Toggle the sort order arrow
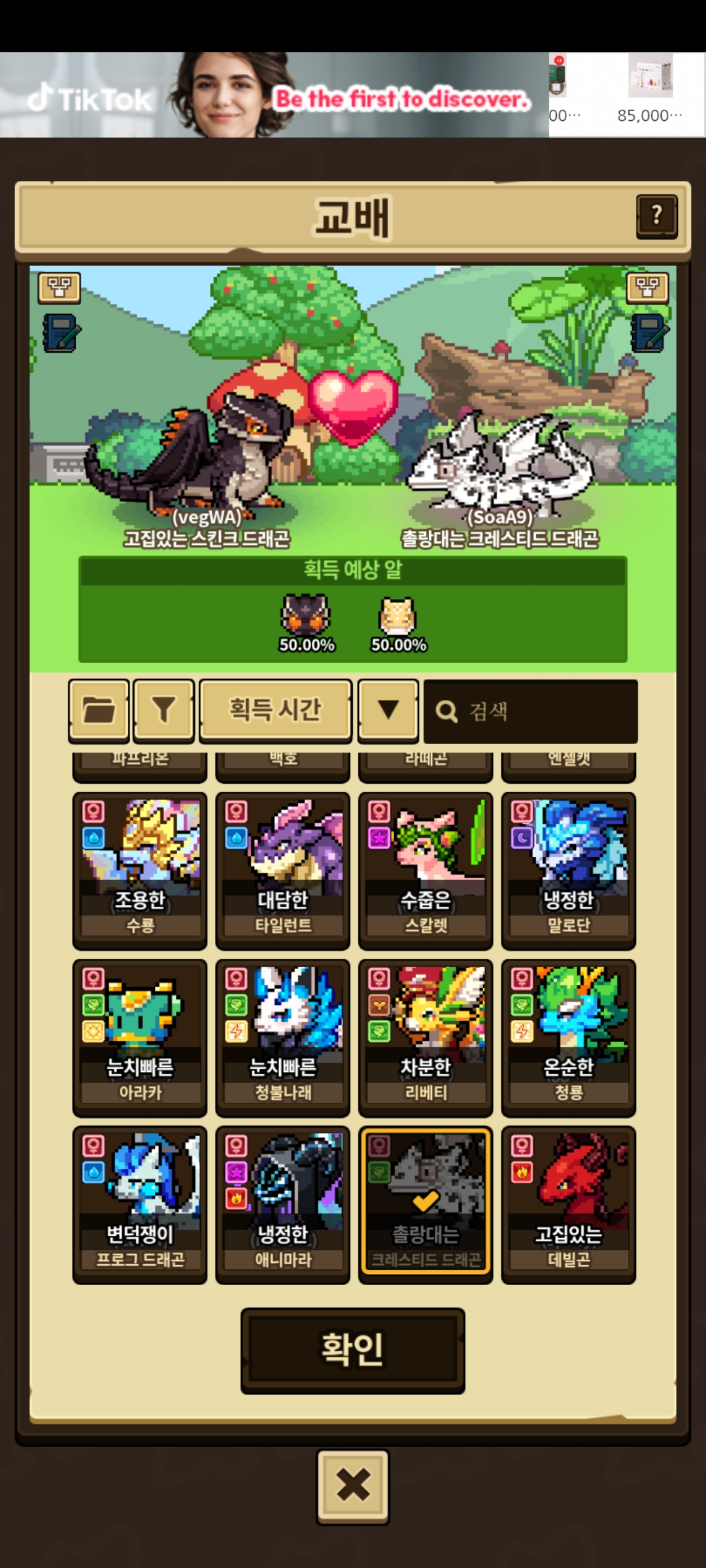The width and height of the screenshot is (706, 1568). (388, 710)
